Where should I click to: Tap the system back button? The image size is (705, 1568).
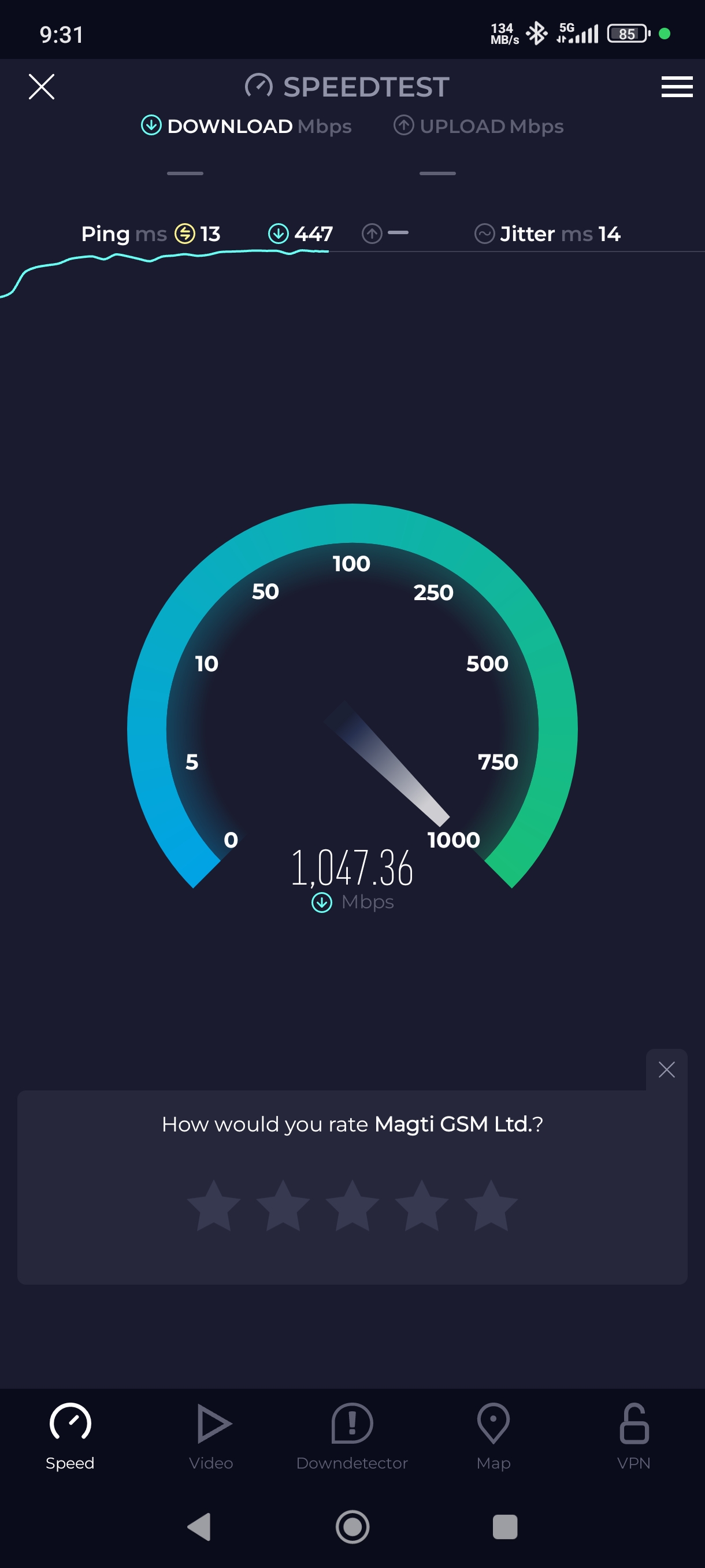click(x=199, y=1526)
